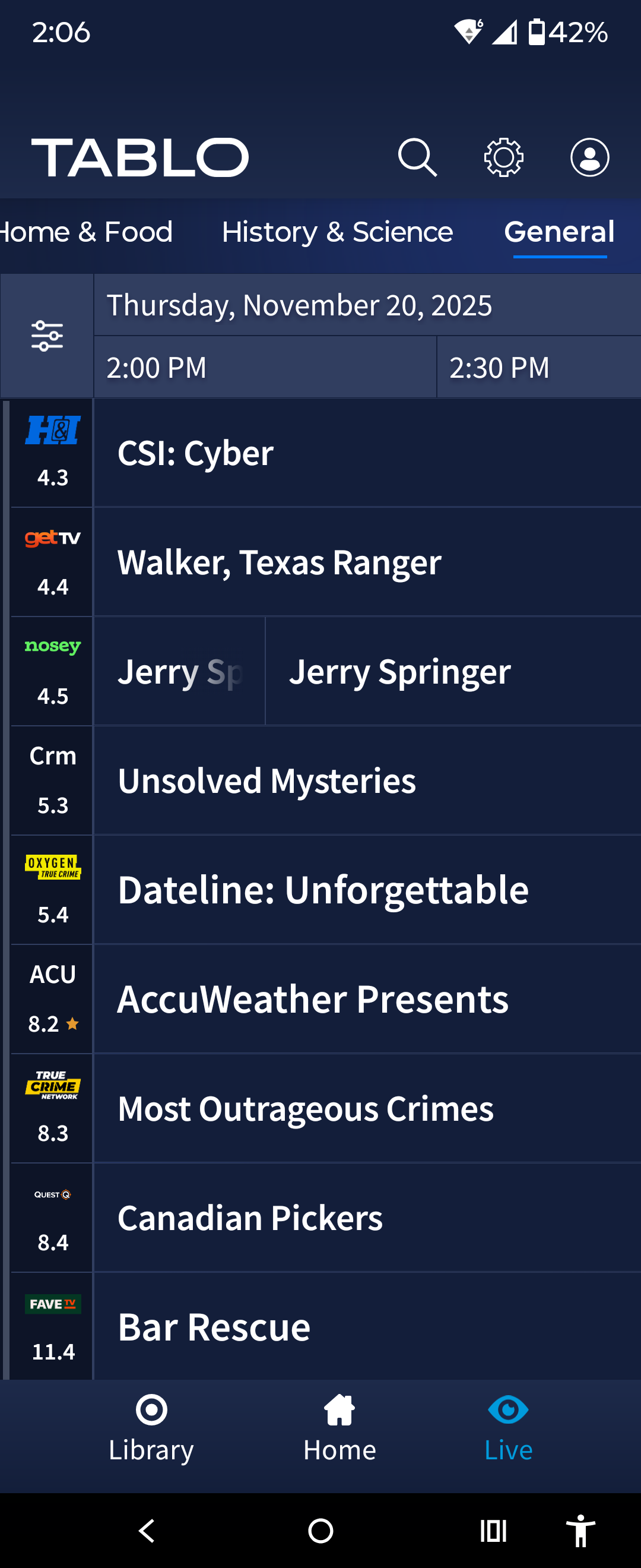
Task: Switch to Home & Food tab
Action: click(85, 232)
